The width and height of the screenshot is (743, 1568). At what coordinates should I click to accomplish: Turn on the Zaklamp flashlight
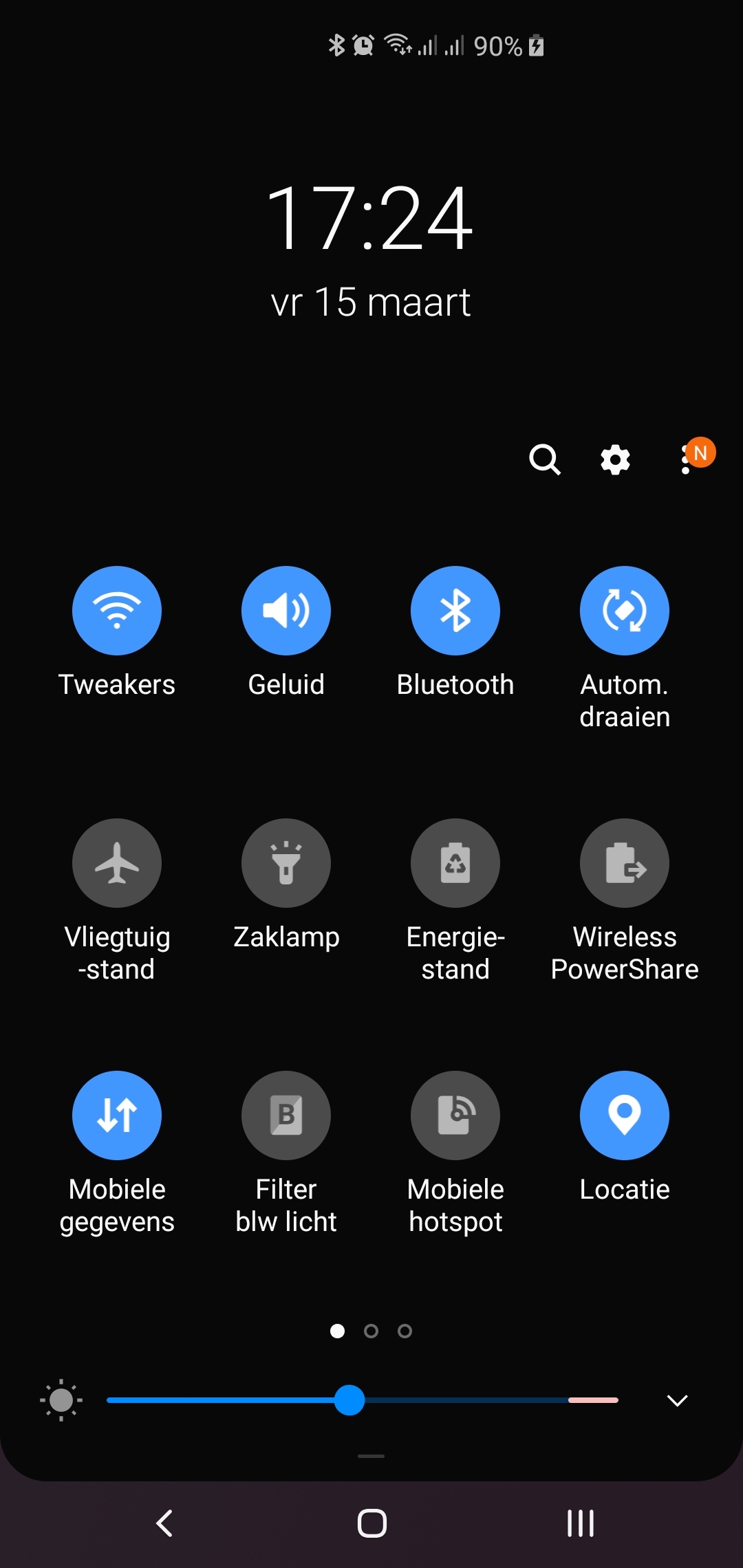point(286,863)
